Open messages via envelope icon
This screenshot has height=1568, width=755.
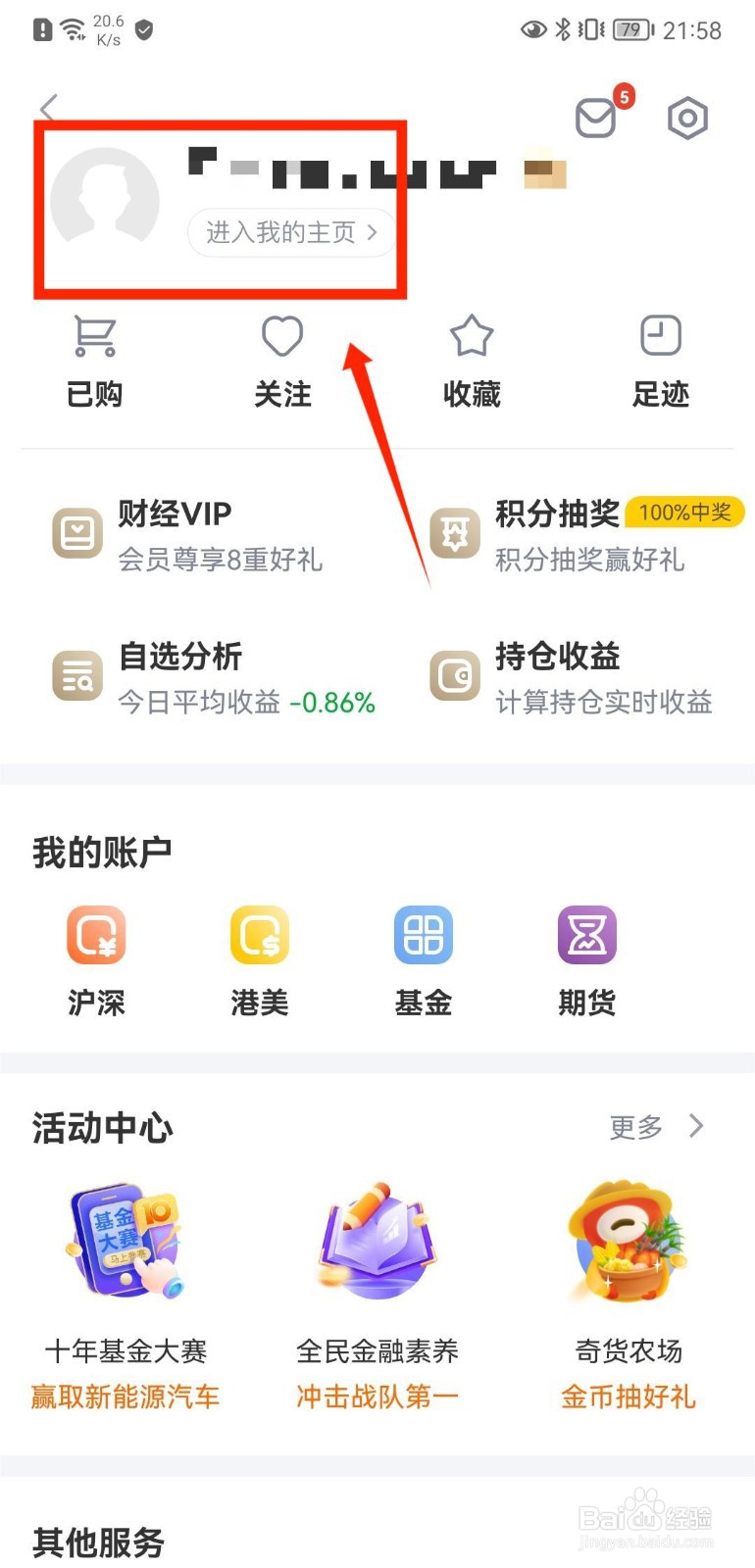(x=595, y=118)
